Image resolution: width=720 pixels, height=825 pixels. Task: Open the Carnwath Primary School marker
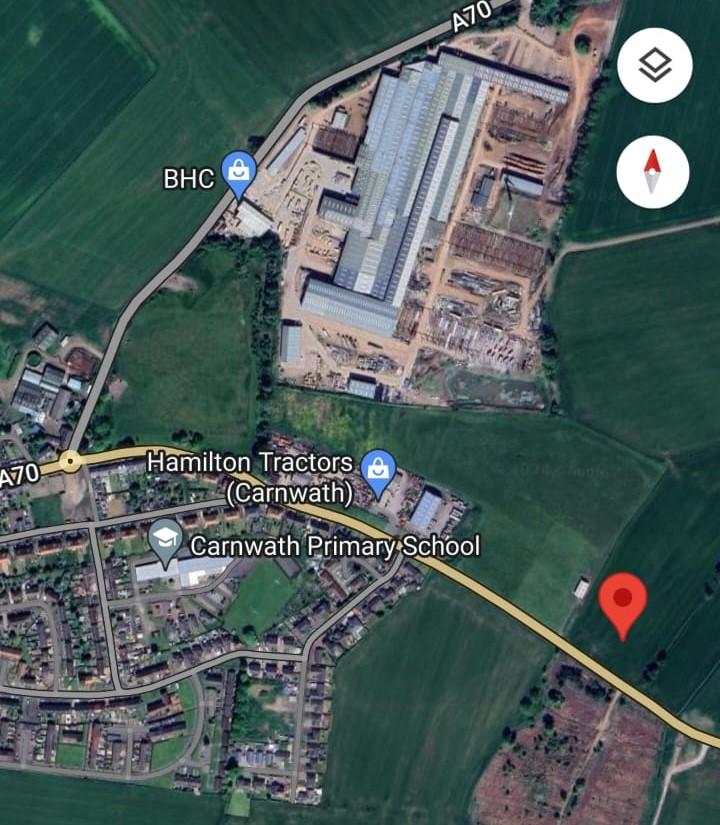165,540
